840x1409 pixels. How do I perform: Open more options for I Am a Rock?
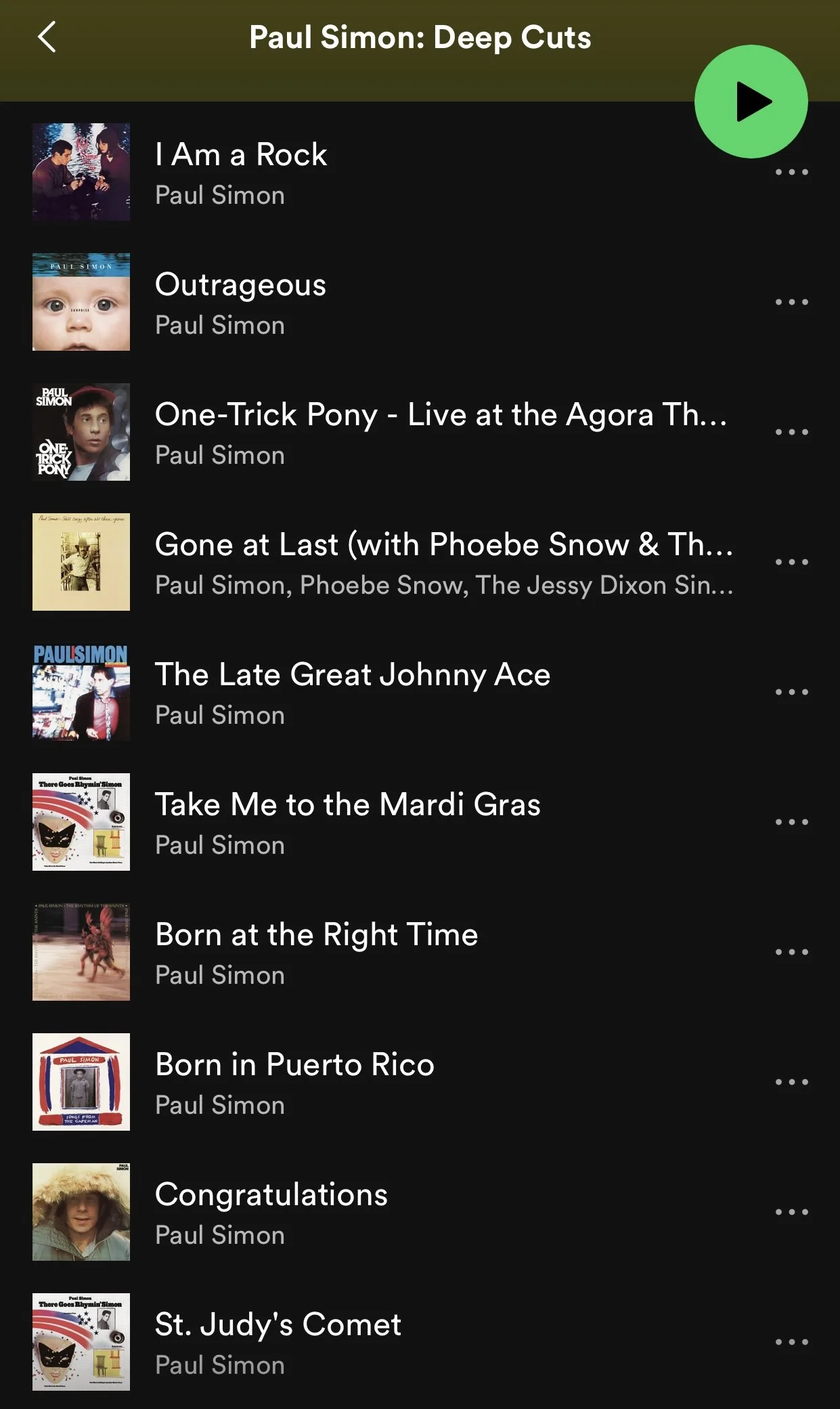point(791,173)
